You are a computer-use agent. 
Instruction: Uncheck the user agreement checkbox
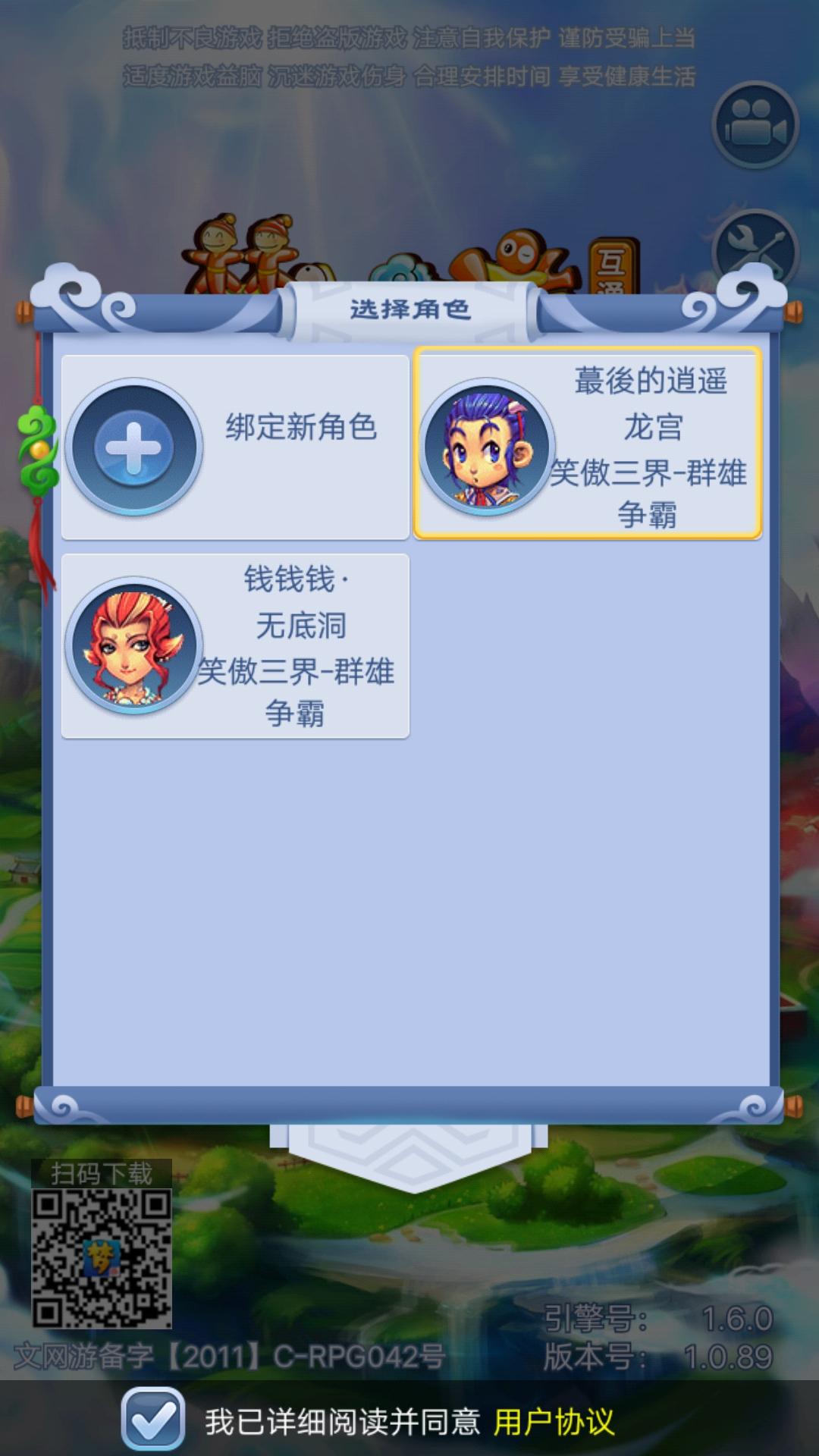tap(153, 1418)
